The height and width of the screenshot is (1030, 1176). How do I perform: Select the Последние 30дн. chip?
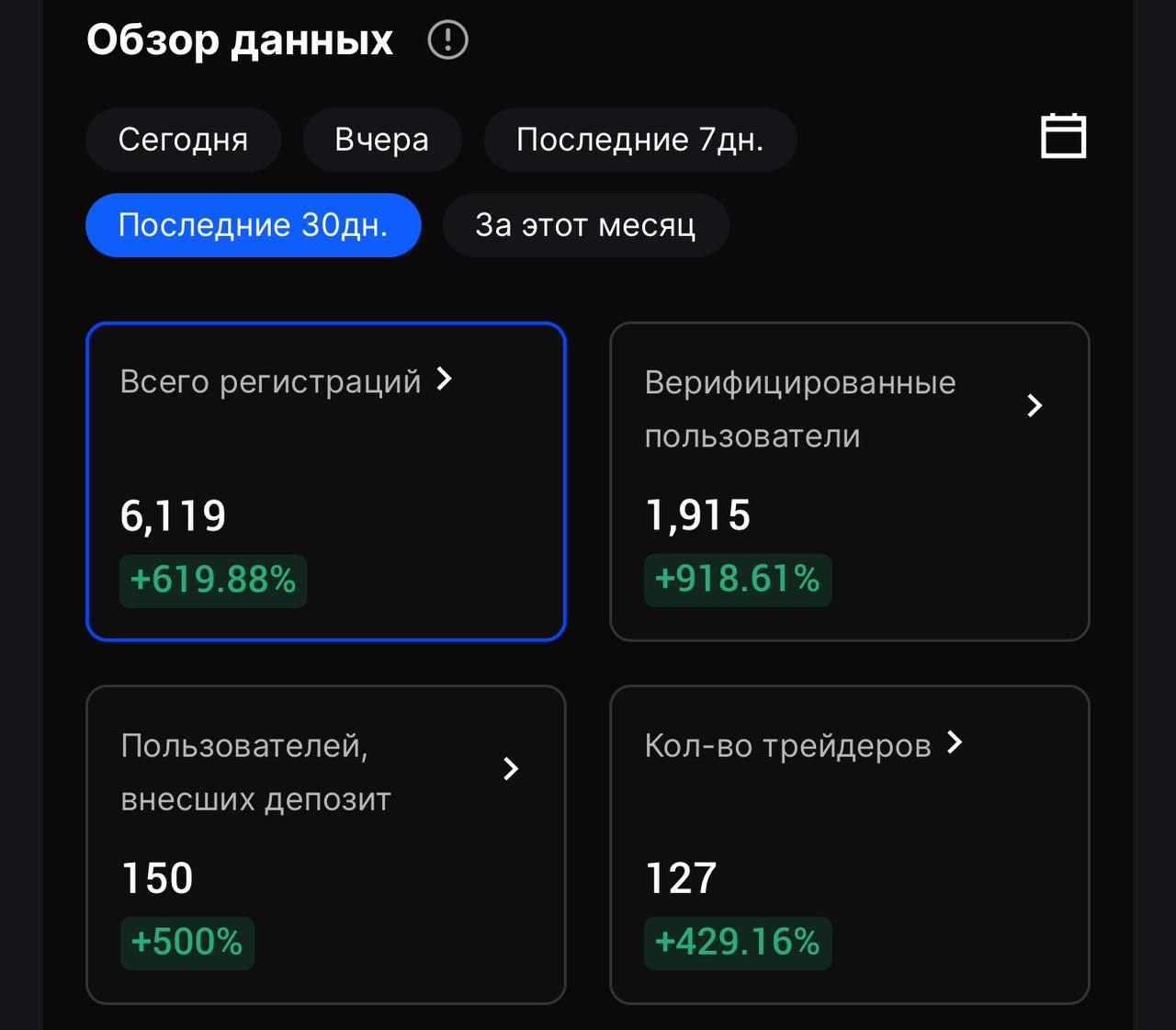(254, 225)
